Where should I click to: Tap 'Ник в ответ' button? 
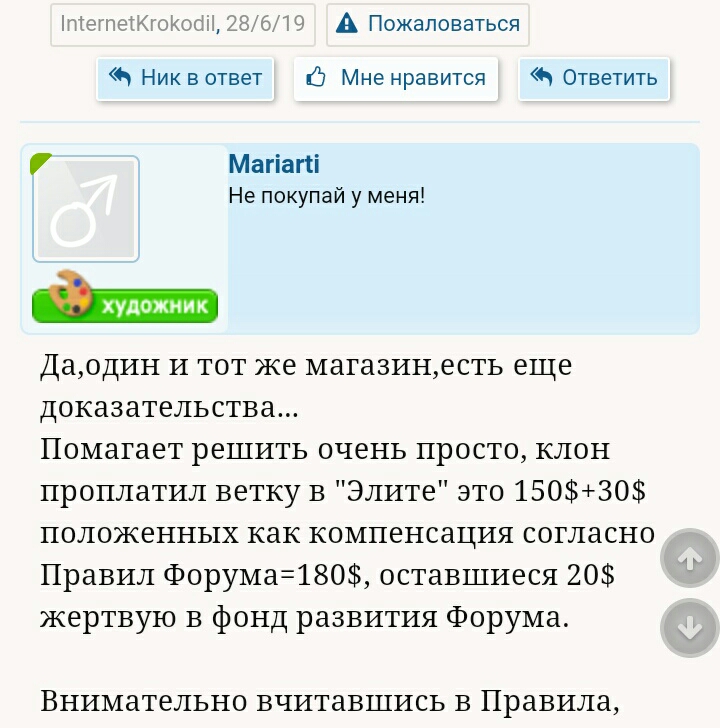(x=185, y=78)
